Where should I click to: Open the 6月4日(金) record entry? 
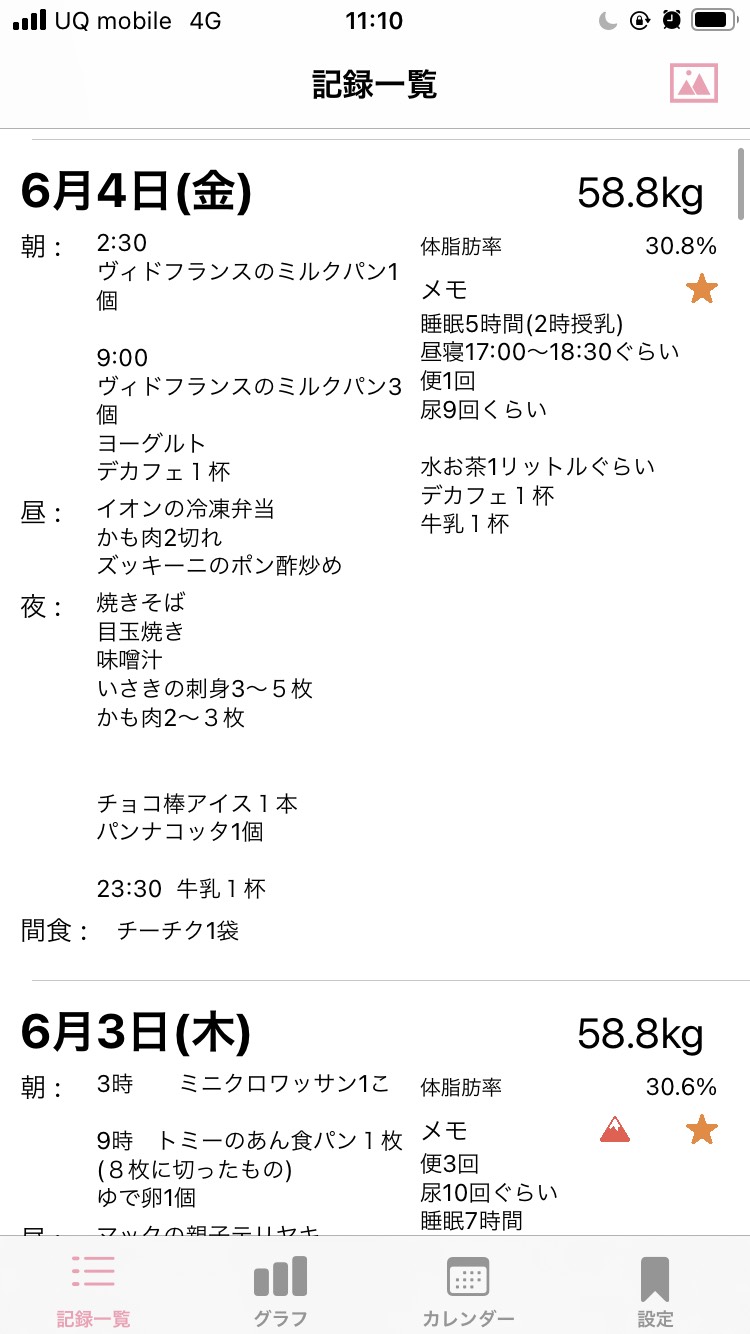[375, 560]
